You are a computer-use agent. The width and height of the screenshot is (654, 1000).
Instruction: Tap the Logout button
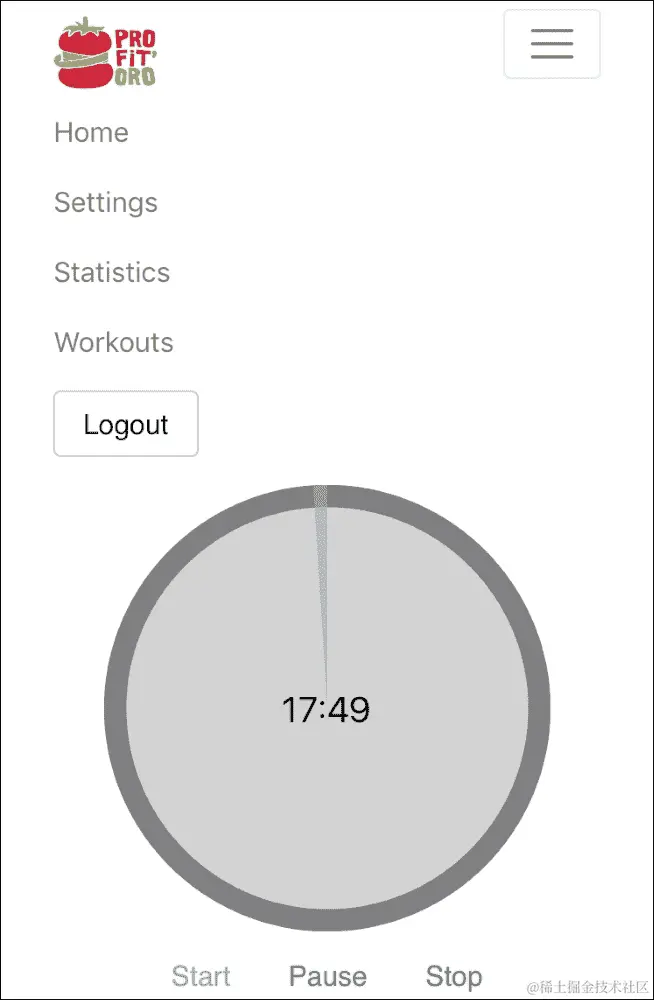[126, 424]
